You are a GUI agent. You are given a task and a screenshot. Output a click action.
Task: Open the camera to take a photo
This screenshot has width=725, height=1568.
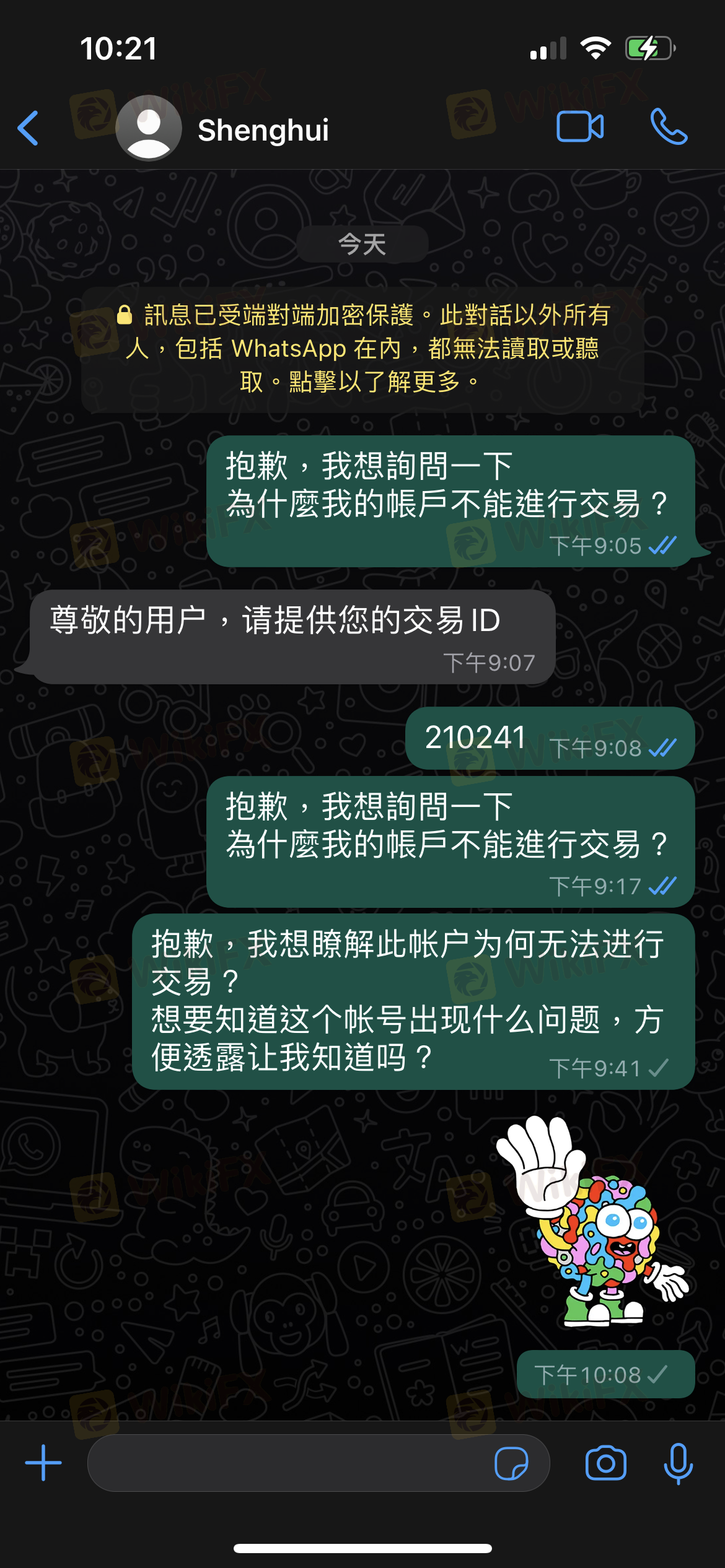click(x=605, y=1463)
